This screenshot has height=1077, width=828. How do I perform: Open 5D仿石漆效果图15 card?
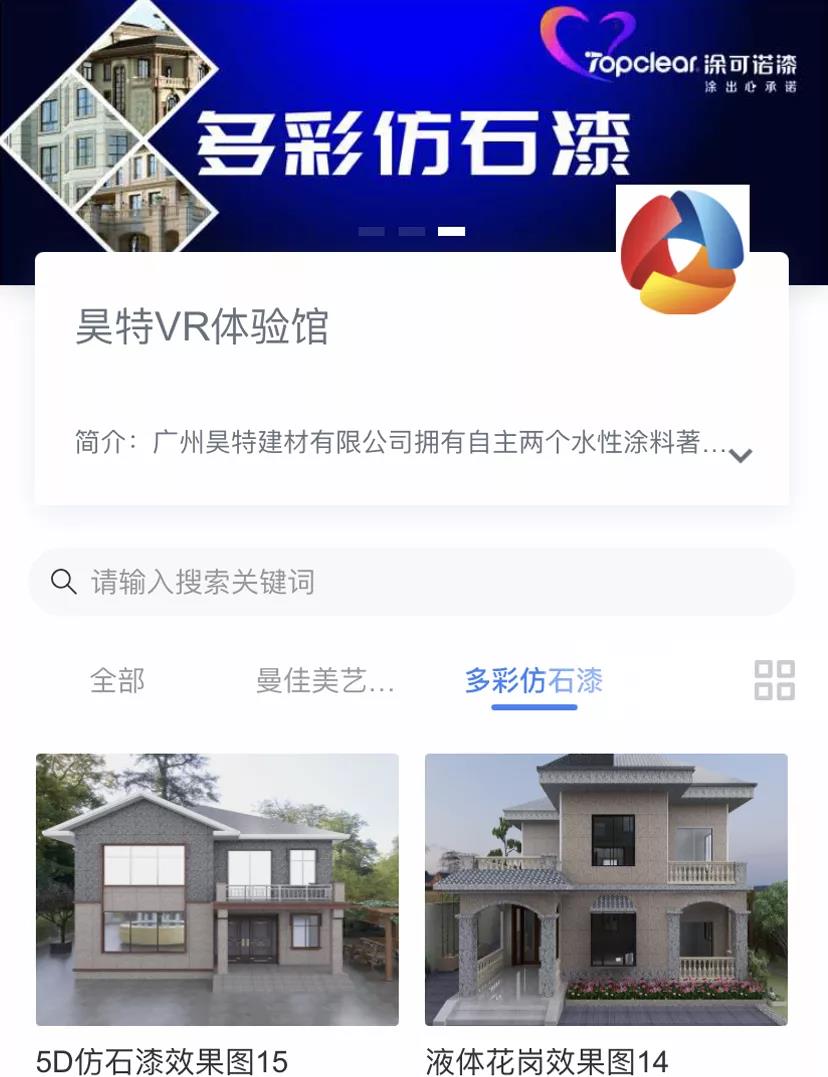[x=217, y=890]
